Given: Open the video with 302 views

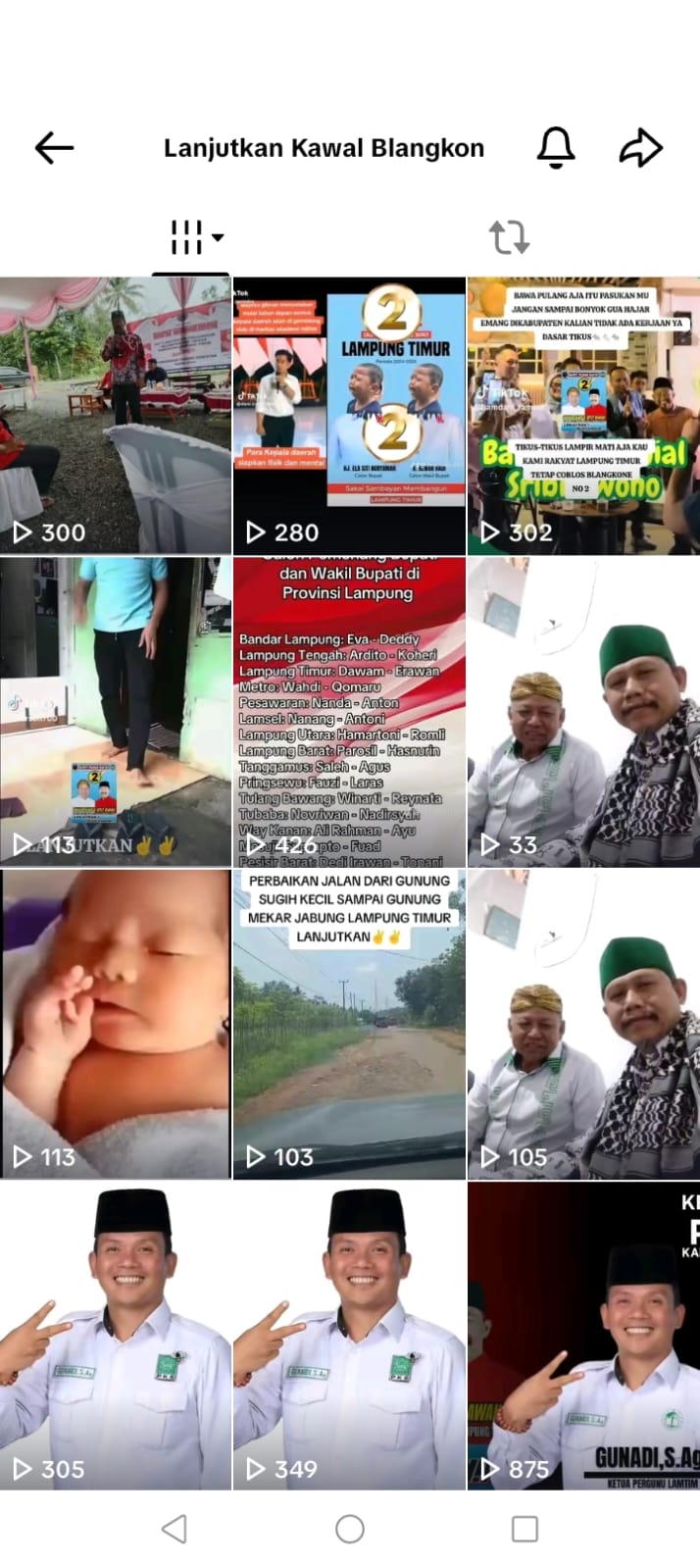Looking at the screenshot, I should point(583,416).
